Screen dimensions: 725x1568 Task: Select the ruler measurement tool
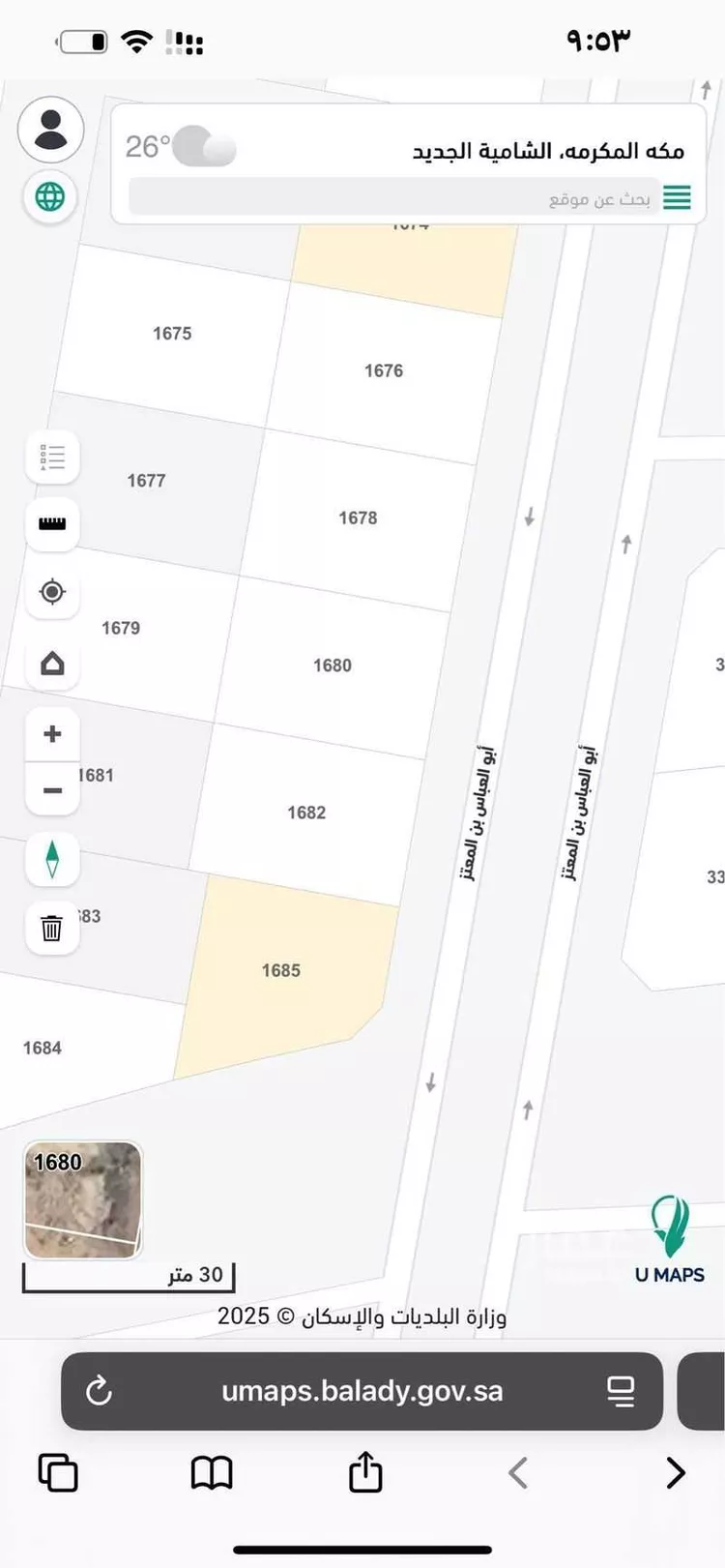[52, 524]
